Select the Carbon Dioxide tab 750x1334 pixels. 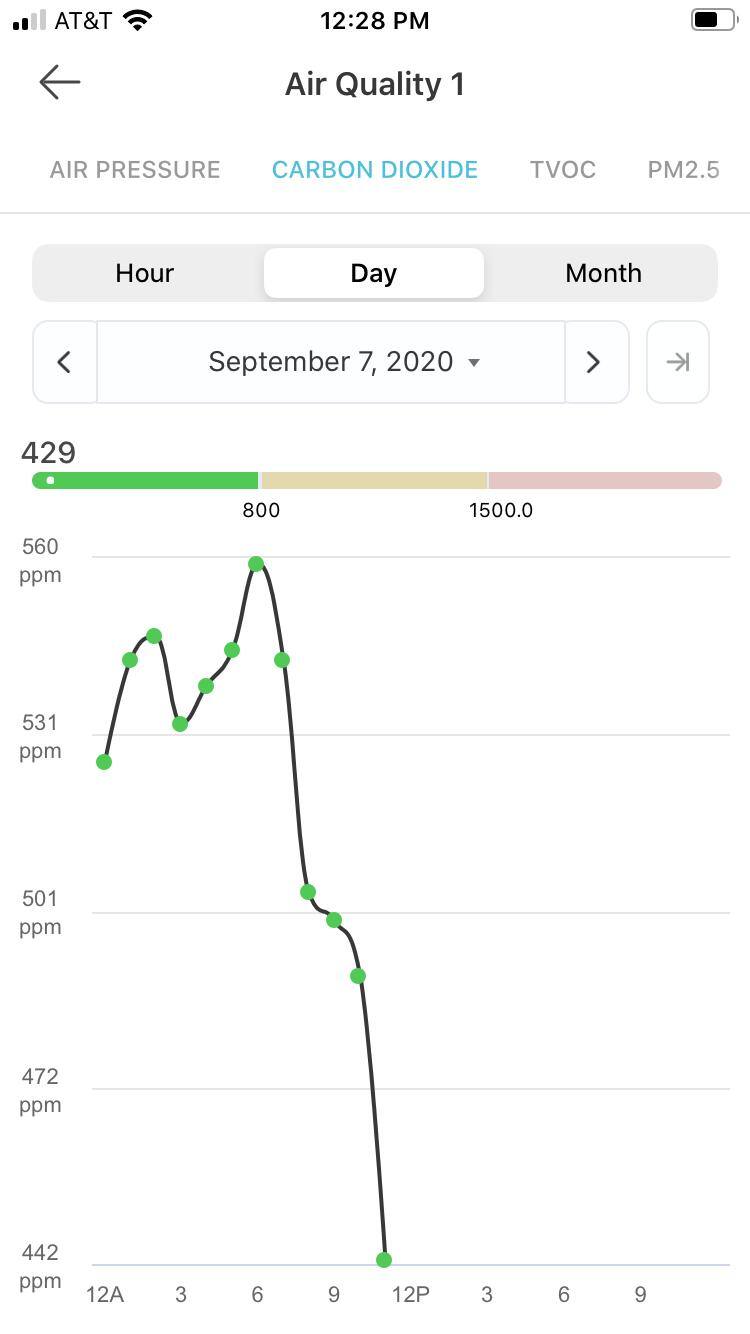(x=375, y=170)
